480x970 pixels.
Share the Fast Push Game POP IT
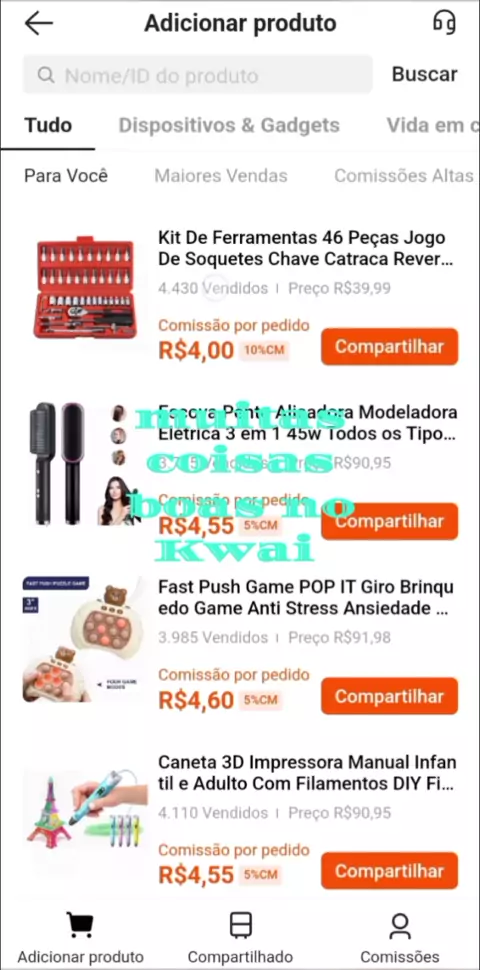click(x=390, y=696)
